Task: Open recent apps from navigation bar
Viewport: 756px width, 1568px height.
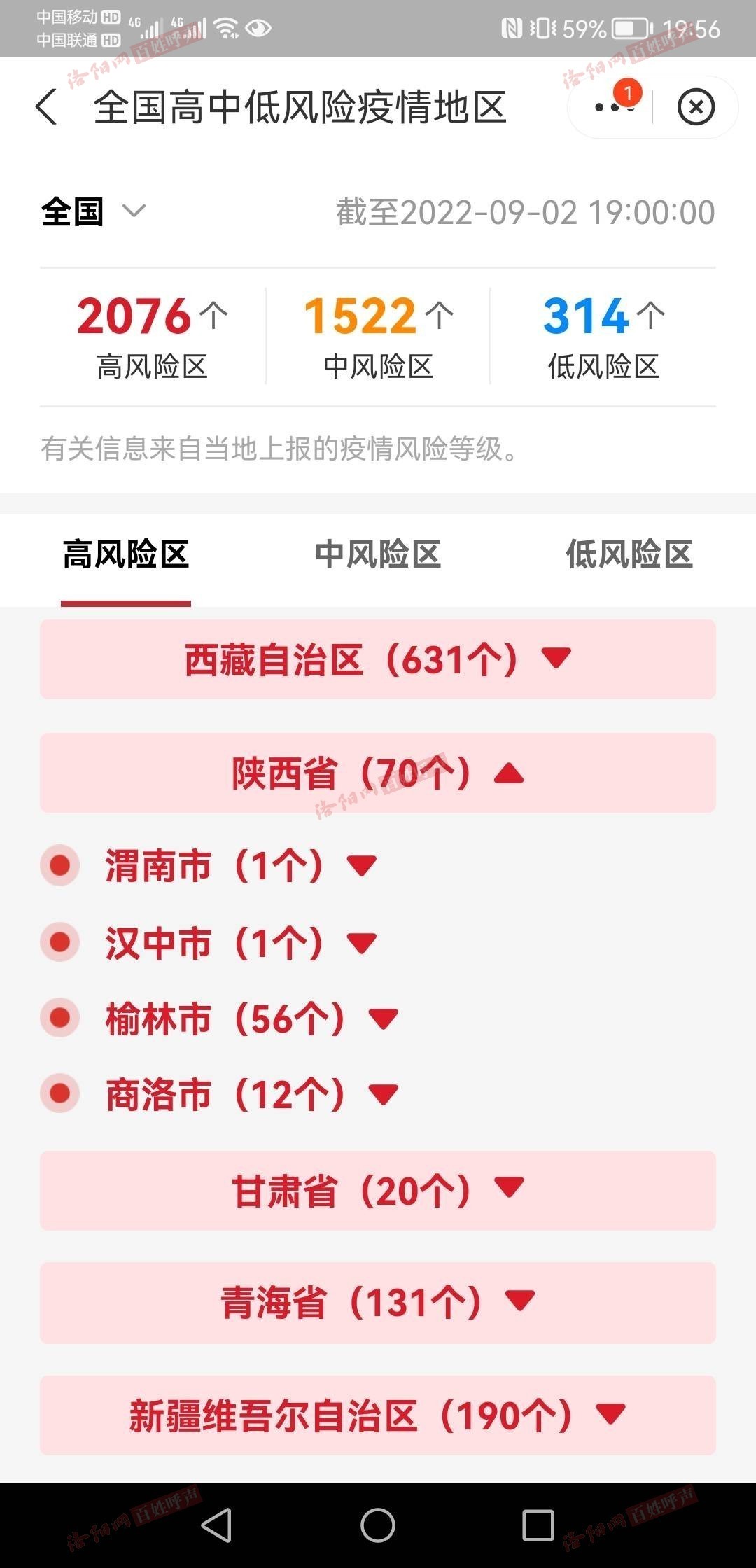Action: click(538, 1525)
